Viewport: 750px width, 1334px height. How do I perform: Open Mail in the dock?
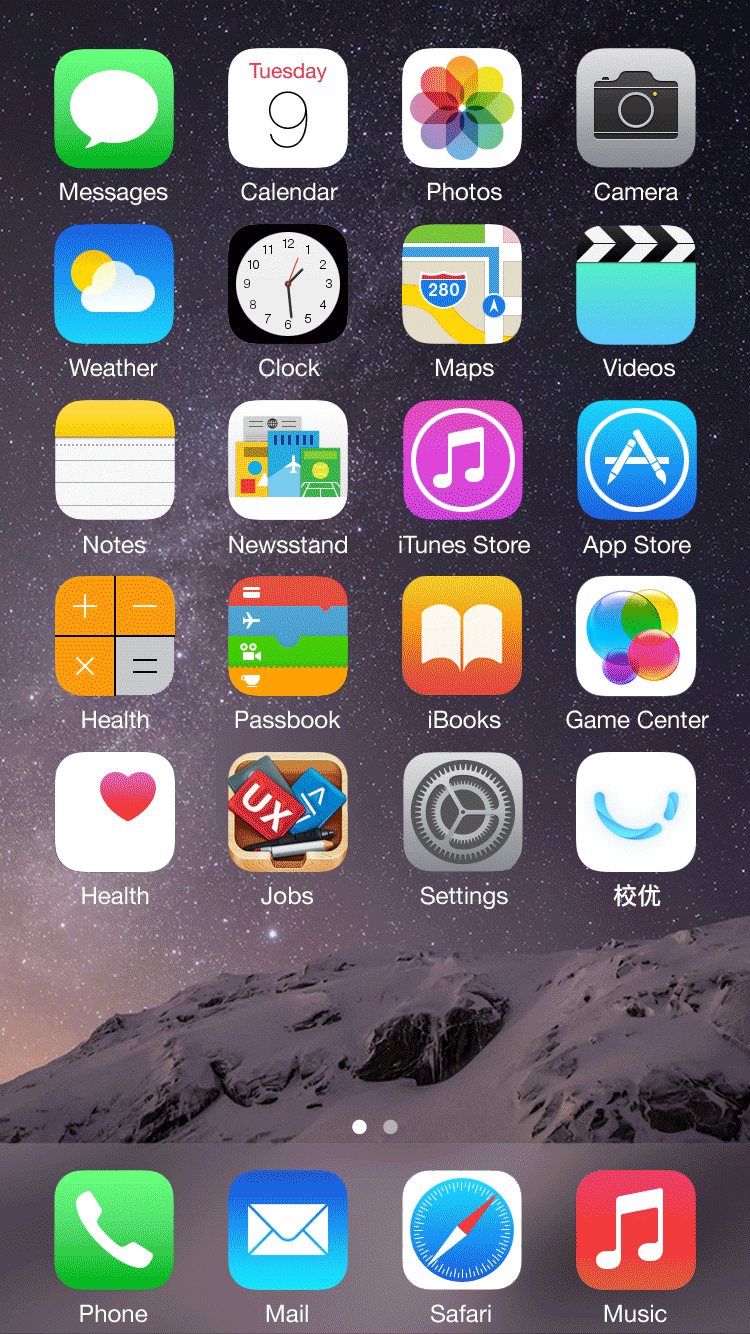pyautogui.click(x=288, y=1230)
